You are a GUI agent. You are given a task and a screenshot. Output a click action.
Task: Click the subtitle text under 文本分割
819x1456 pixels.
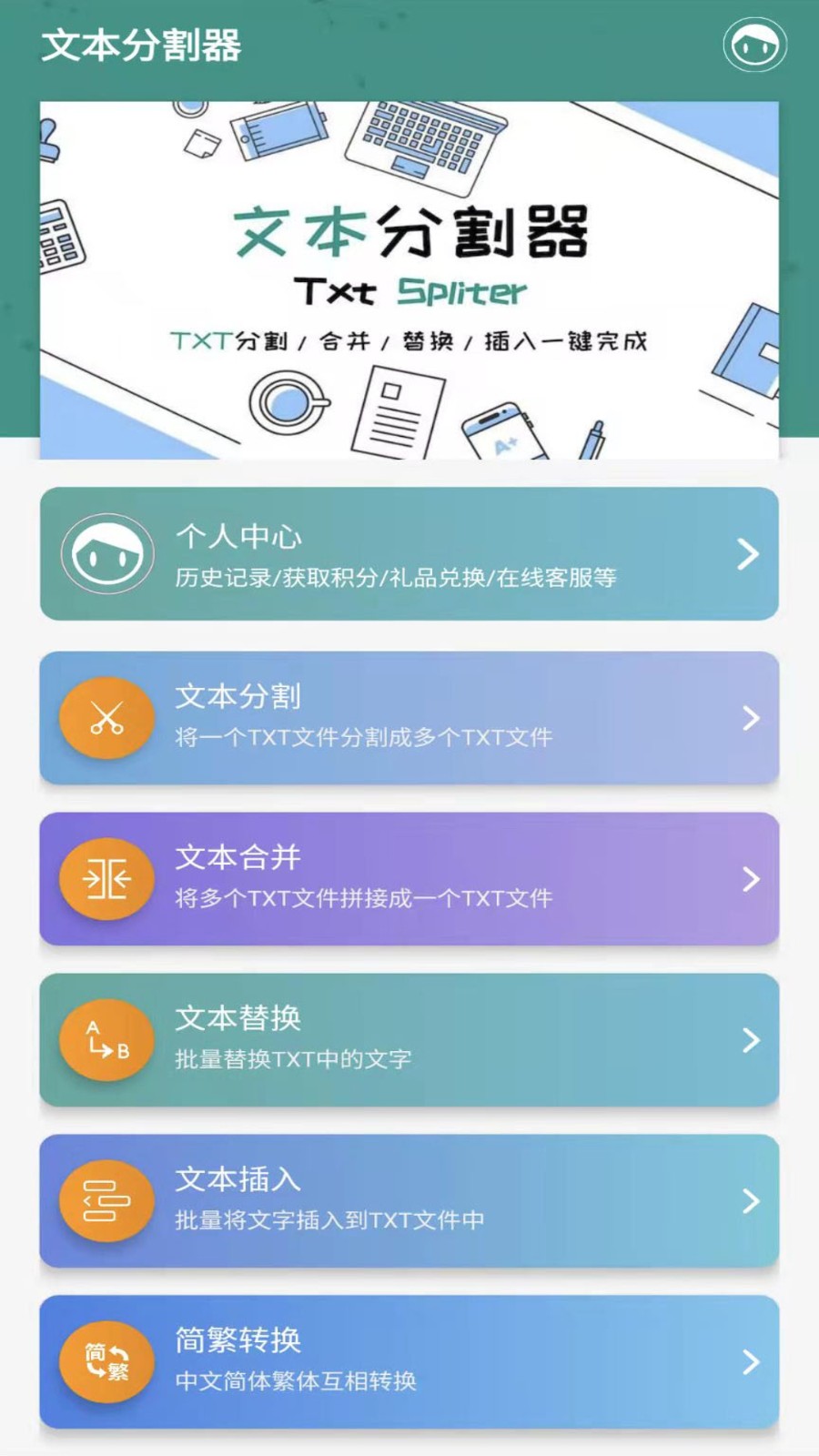tap(364, 739)
